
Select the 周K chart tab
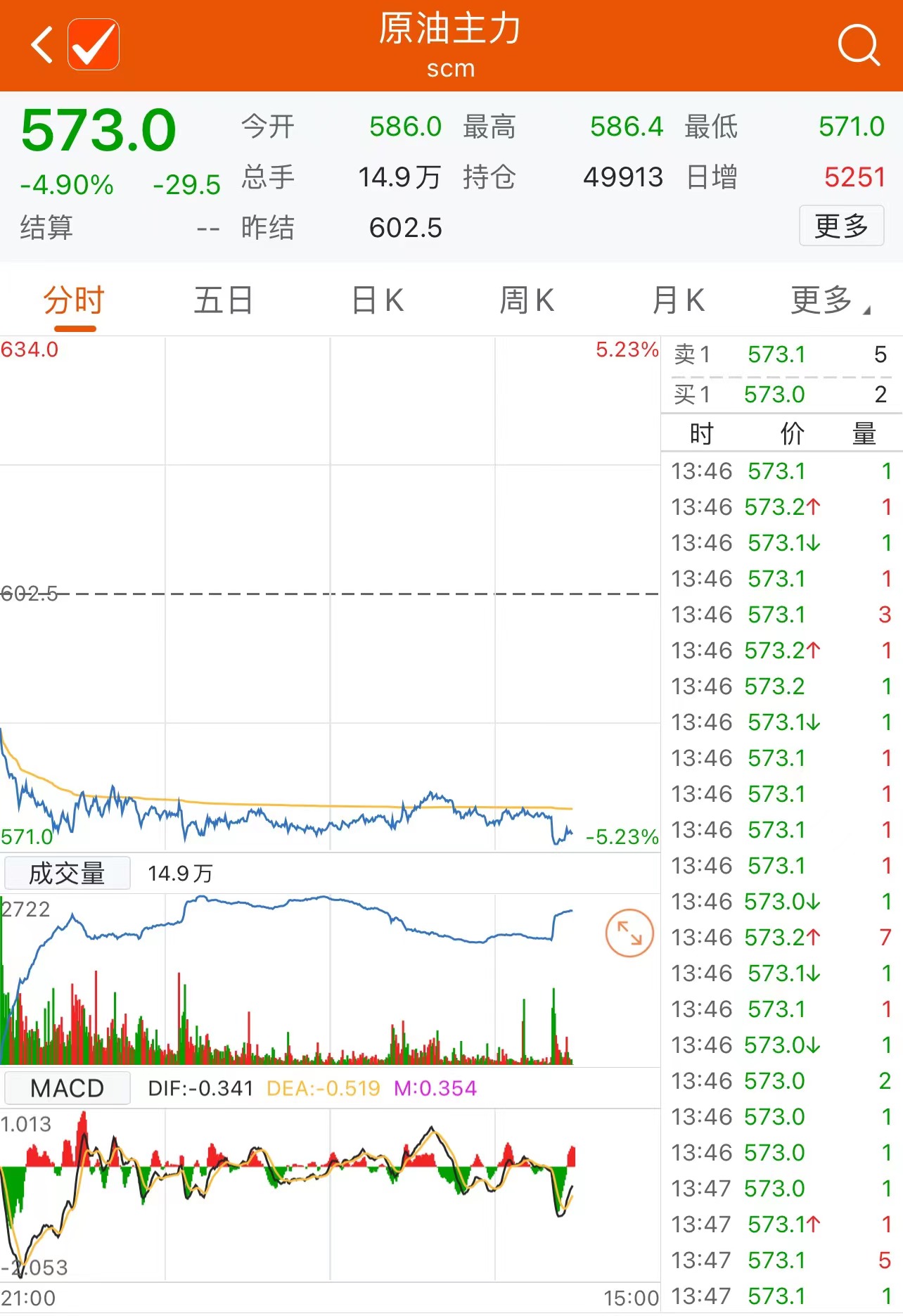coord(527,301)
